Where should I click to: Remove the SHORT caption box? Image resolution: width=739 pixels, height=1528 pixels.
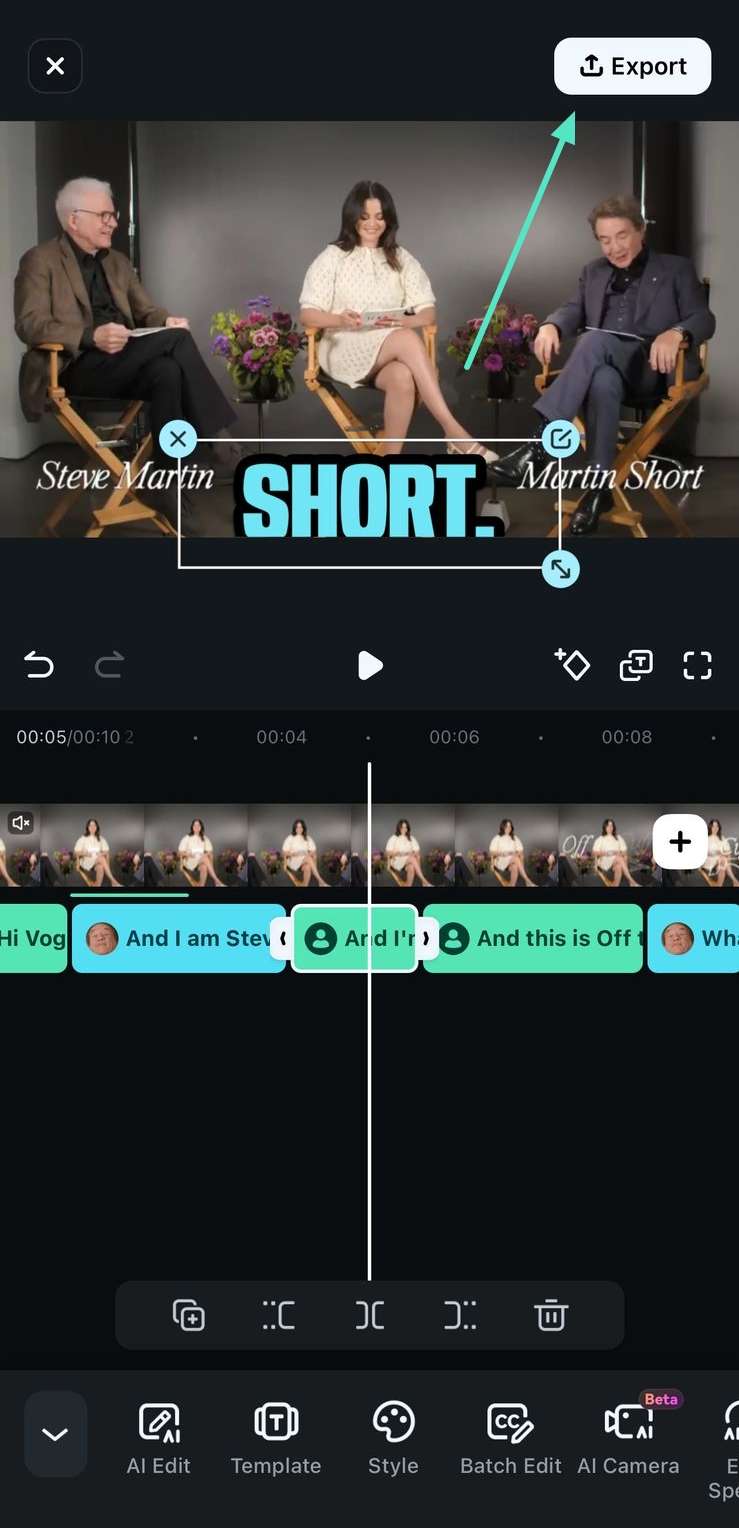[178, 438]
